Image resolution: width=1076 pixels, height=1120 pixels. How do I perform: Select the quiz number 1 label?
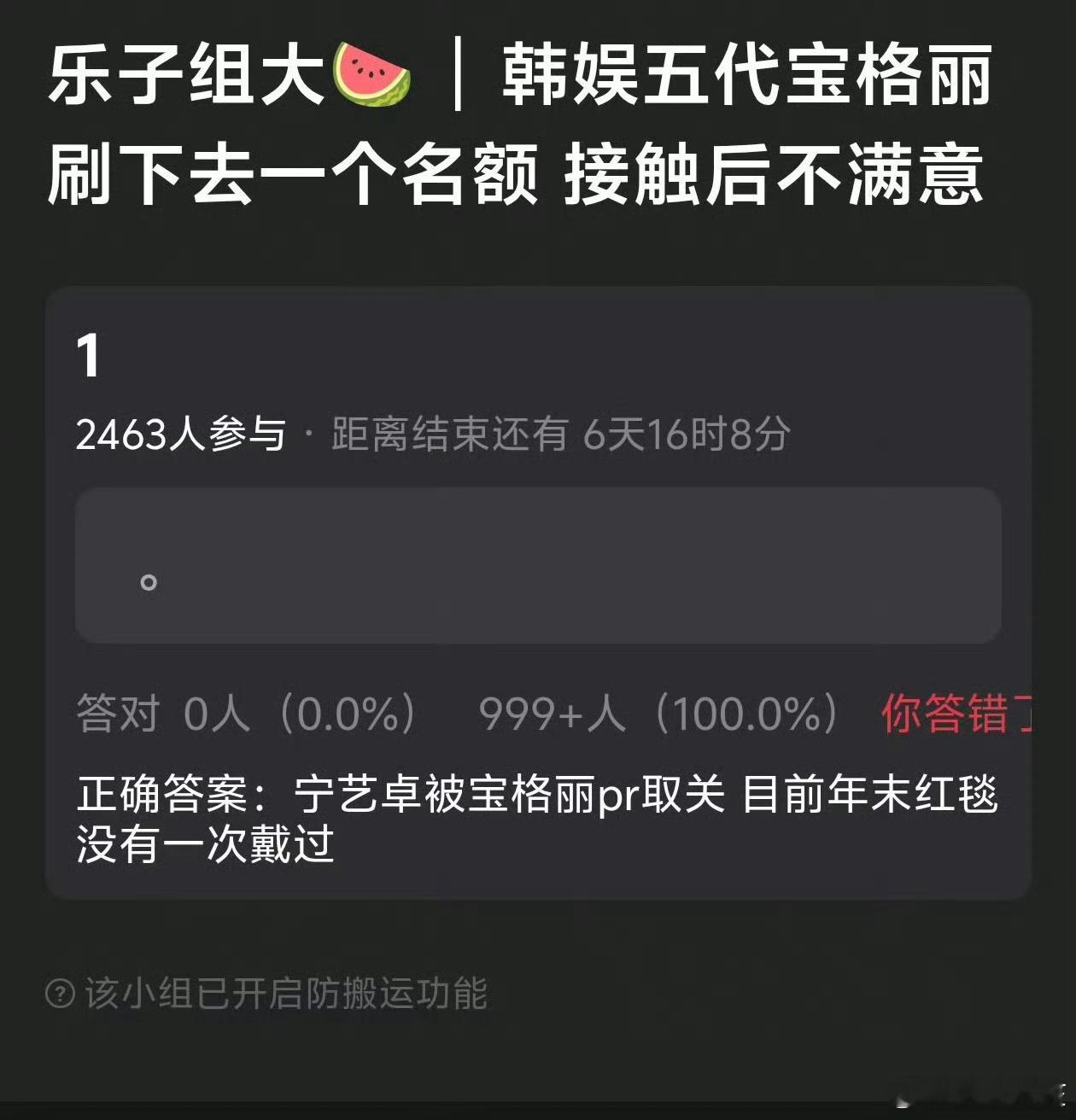point(88,353)
